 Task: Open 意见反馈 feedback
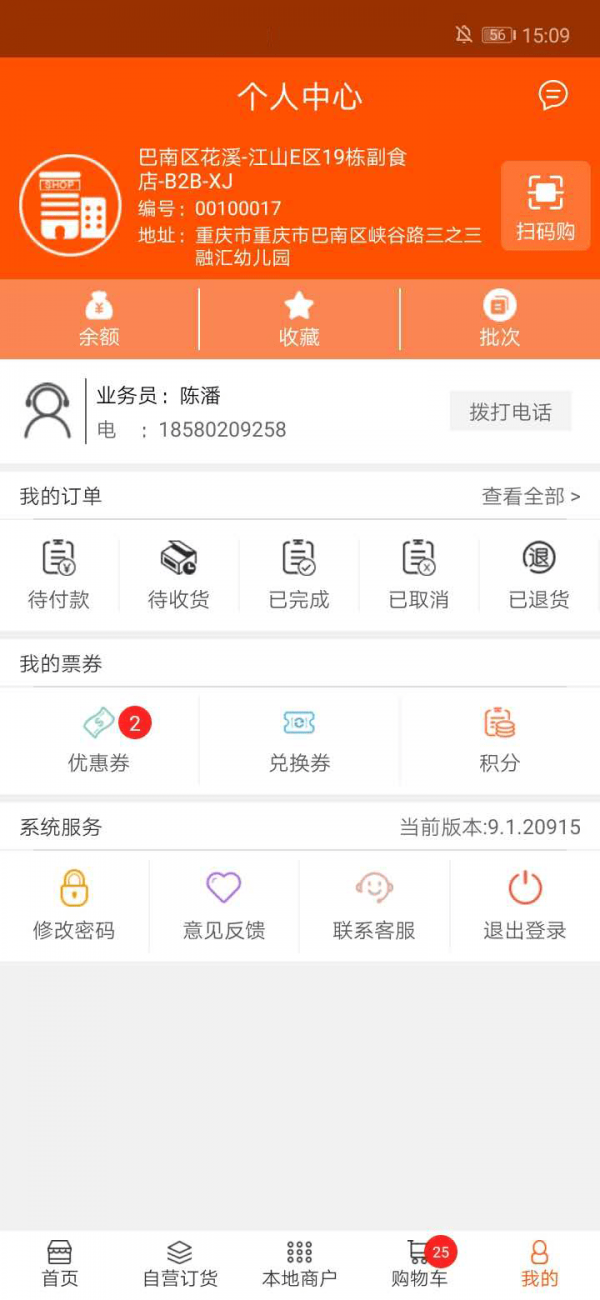[224, 905]
